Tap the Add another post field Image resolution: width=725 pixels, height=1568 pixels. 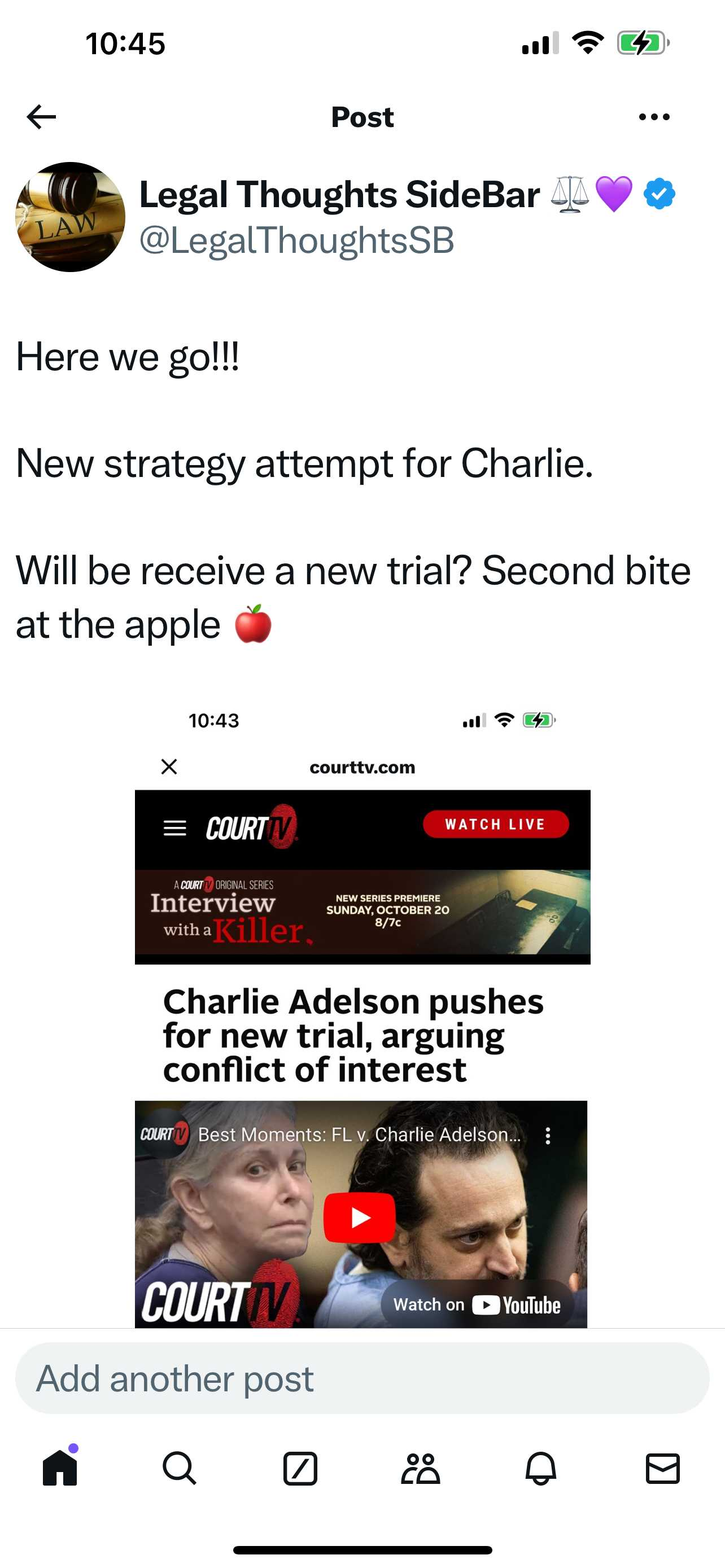(362, 1379)
